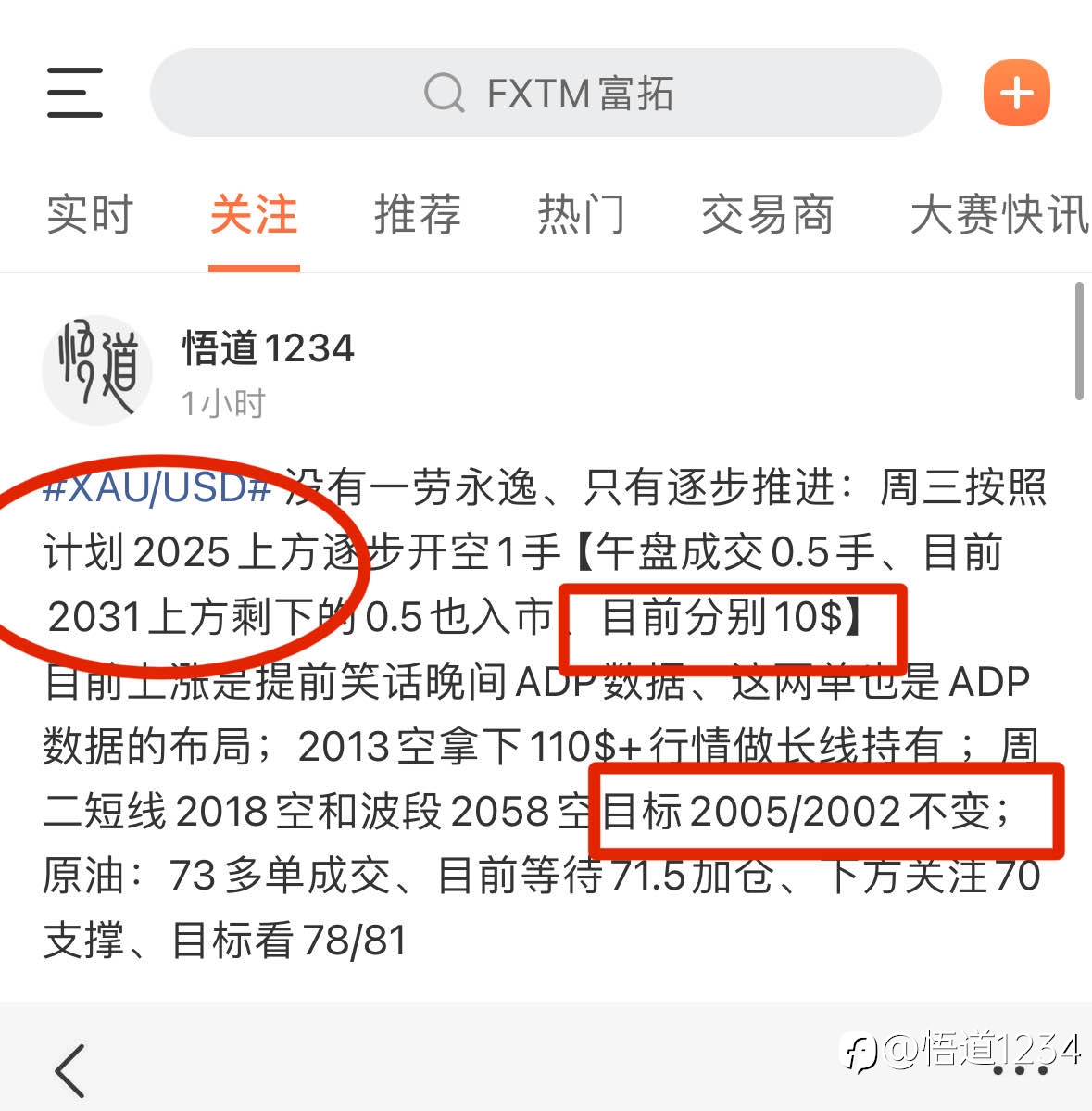Open the hamburger menu
Viewport: 1092px width, 1111px height.
click(75, 93)
